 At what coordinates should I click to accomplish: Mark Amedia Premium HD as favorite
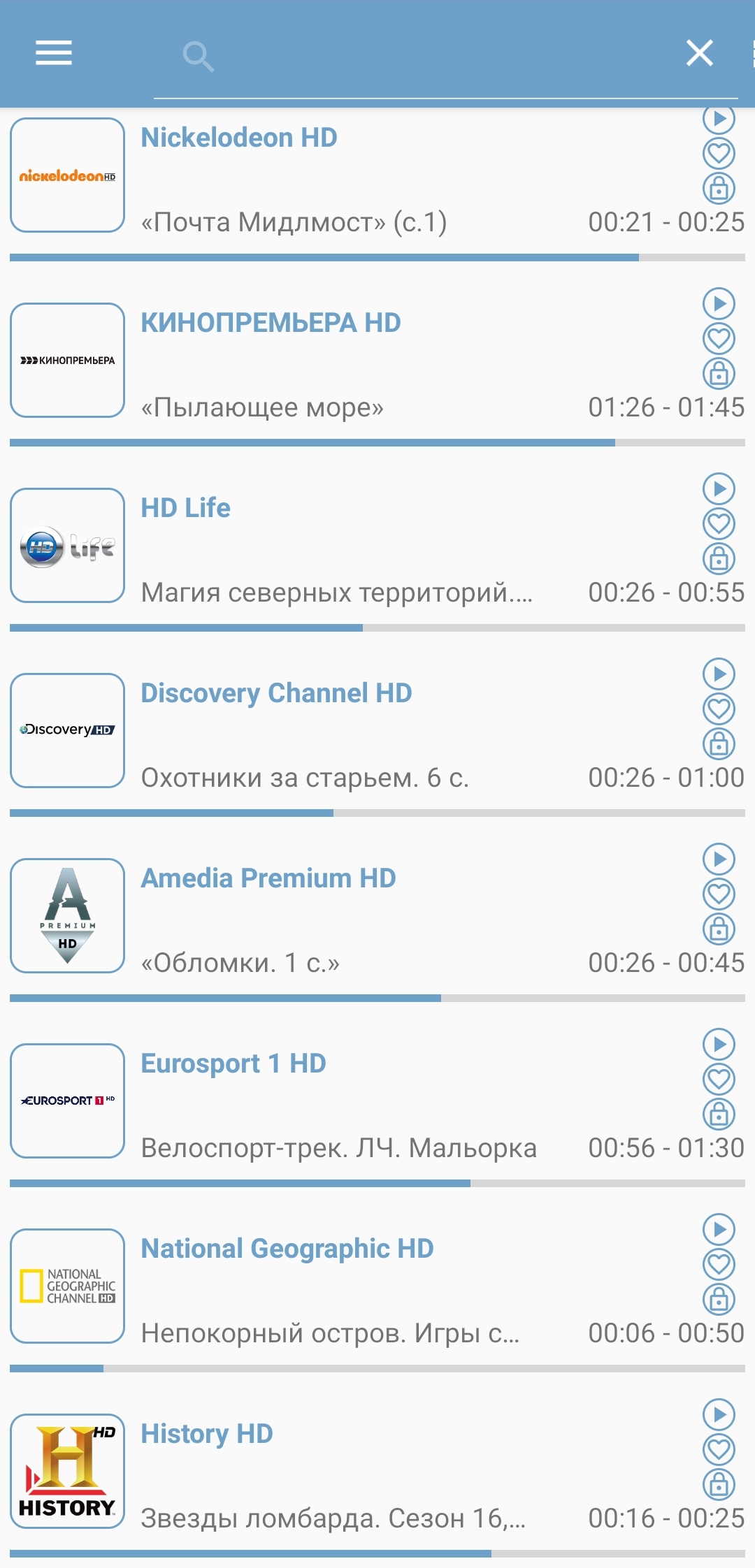719,894
